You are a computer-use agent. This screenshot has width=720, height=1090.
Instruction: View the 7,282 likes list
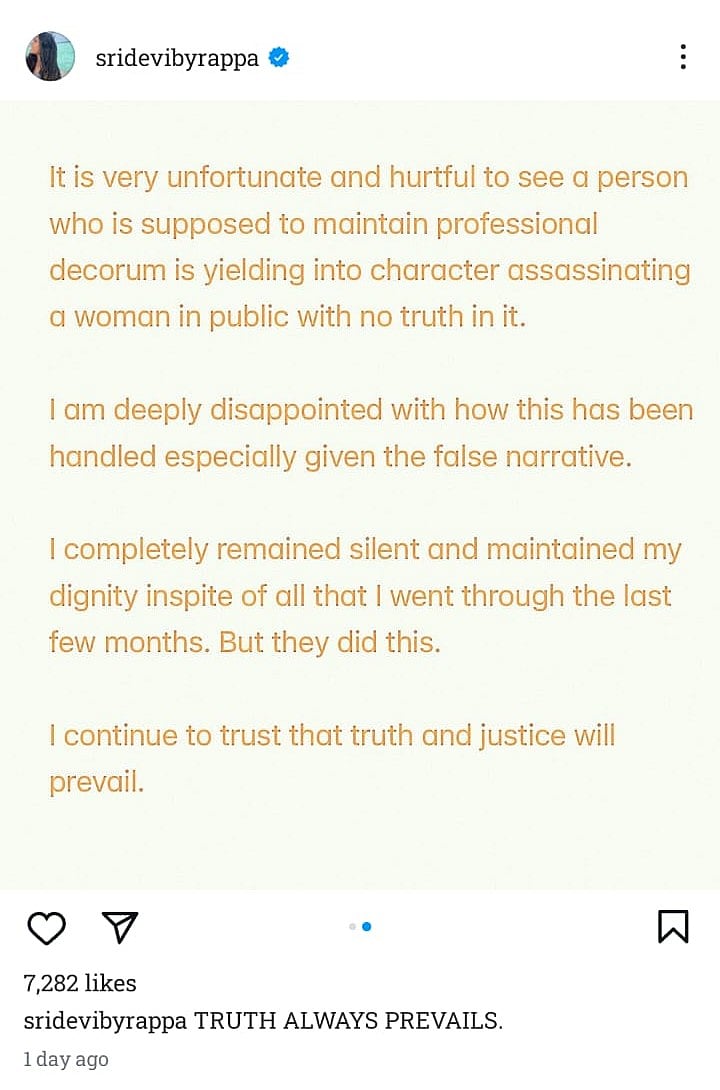tap(80, 984)
